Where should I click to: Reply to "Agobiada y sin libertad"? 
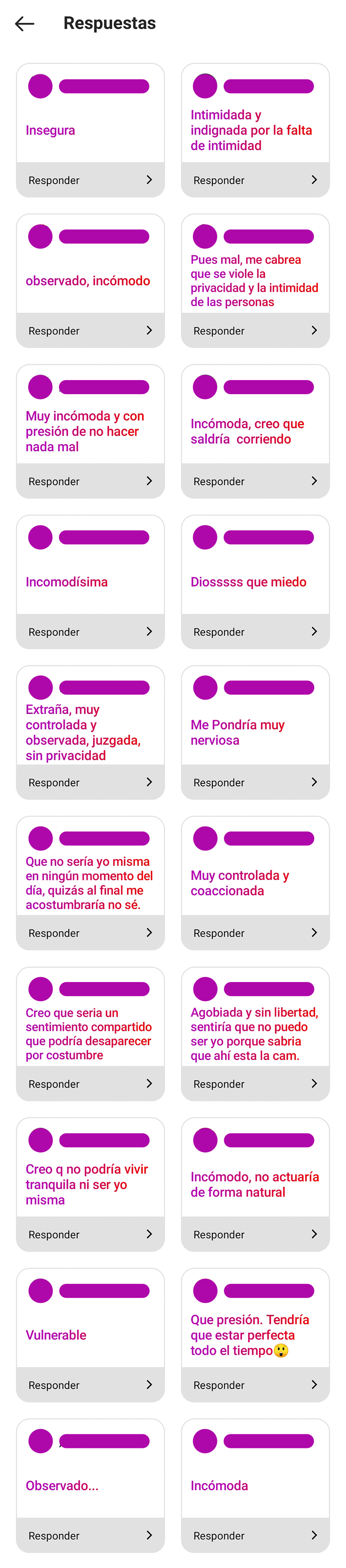pyautogui.click(x=255, y=1084)
